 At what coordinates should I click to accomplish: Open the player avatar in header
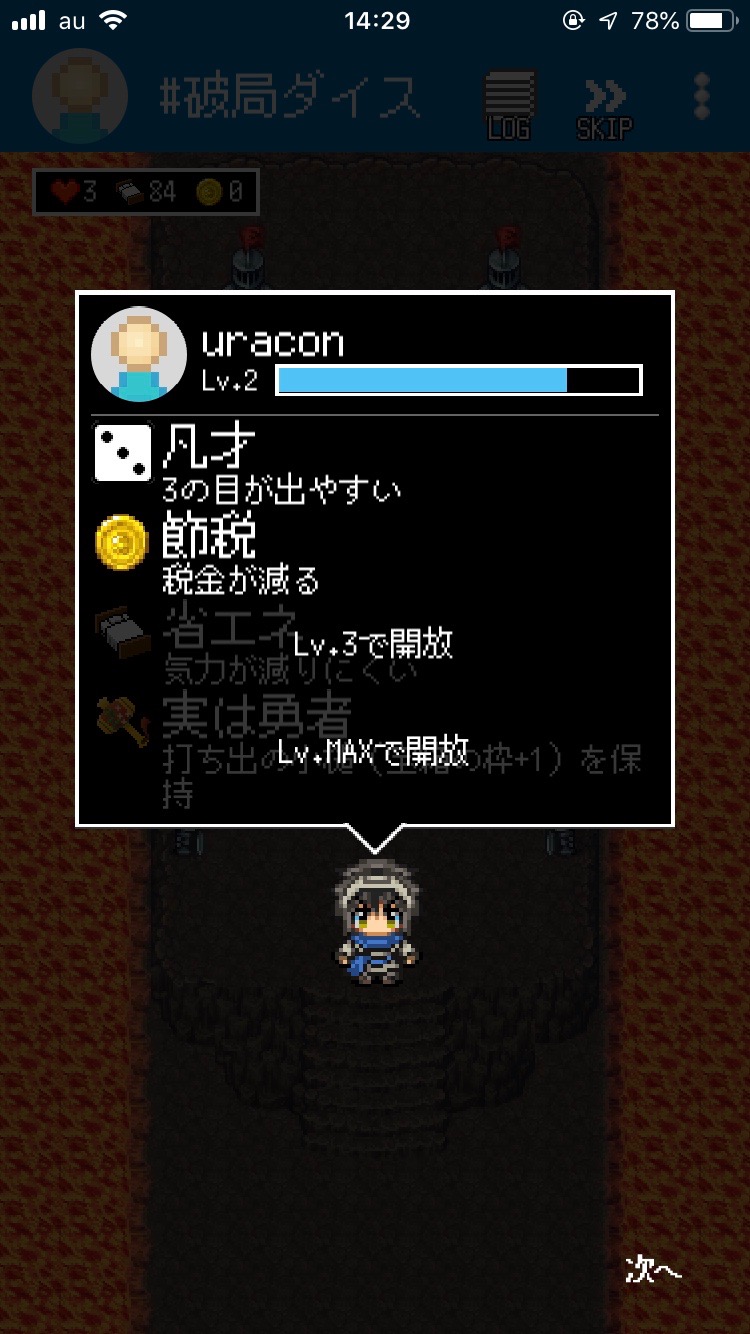[80, 97]
